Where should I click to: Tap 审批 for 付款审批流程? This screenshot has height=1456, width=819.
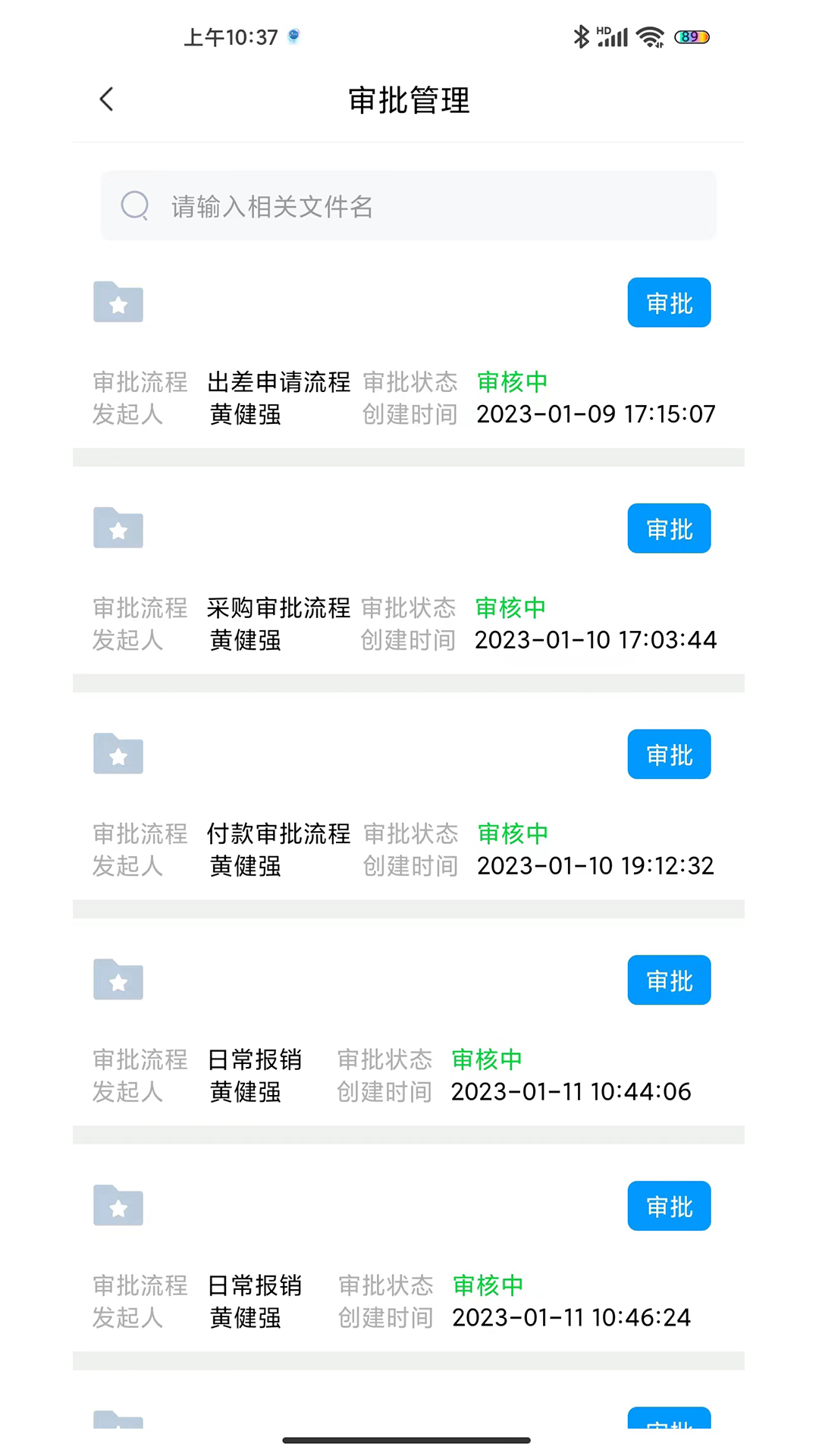(x=669, y=755)
